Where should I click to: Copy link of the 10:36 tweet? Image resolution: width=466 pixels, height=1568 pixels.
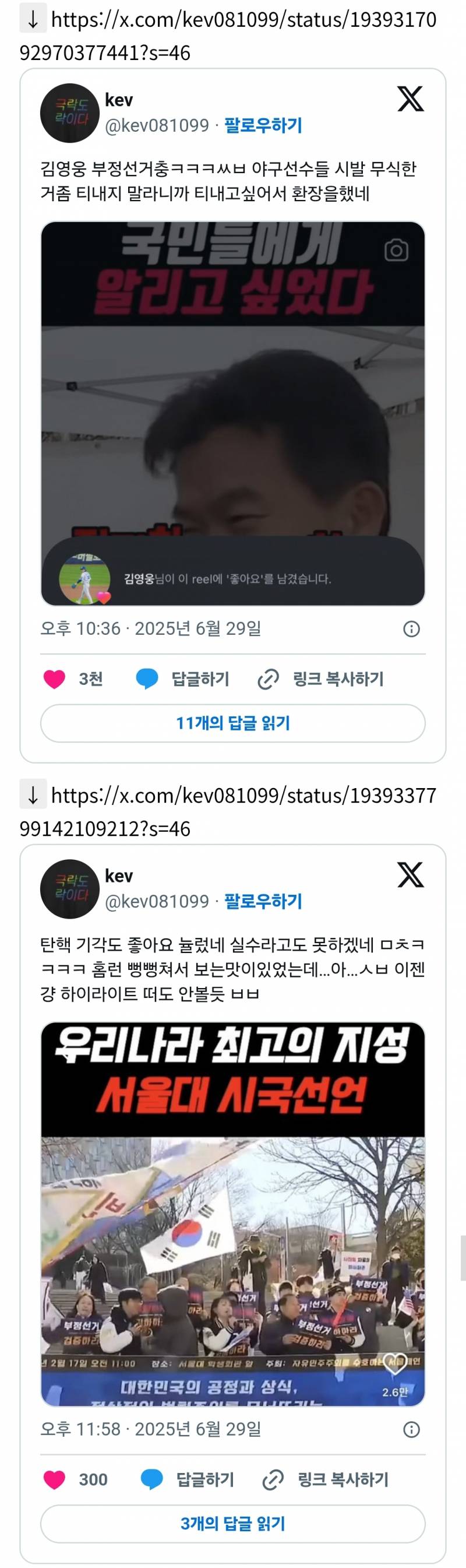coord(321,678)
